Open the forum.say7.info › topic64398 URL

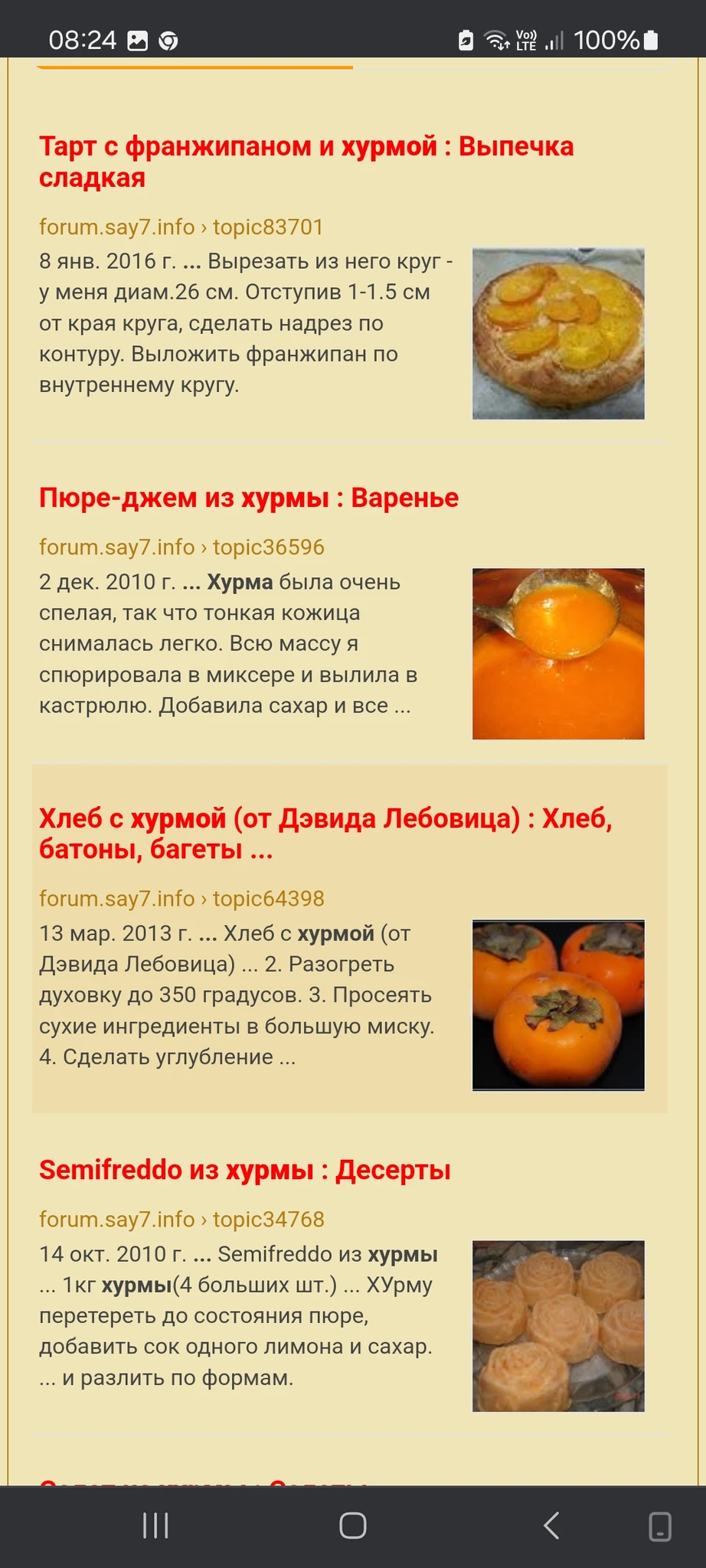coord(181,899)
